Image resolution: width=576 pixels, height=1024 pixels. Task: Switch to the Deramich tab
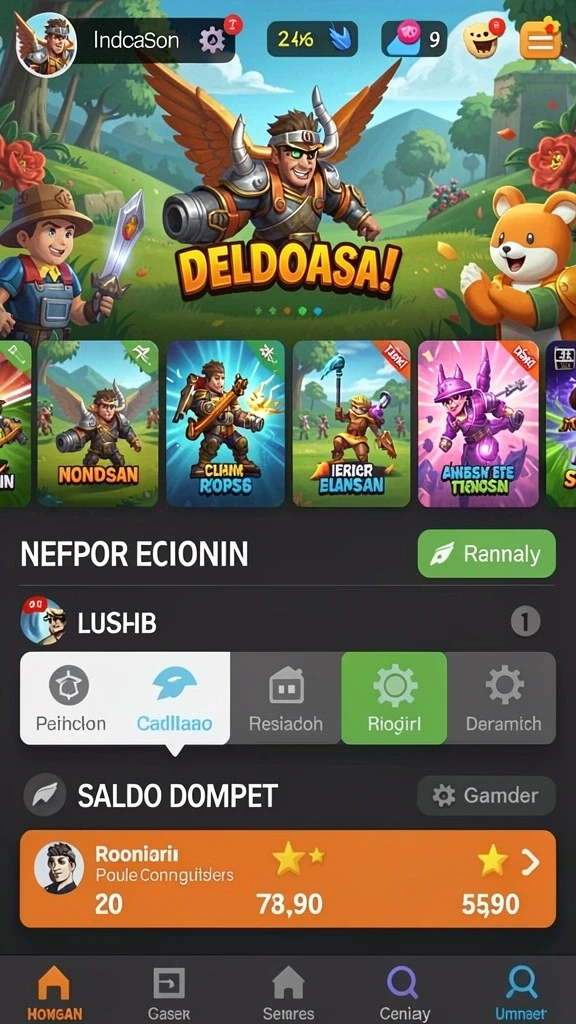(503, 698)
